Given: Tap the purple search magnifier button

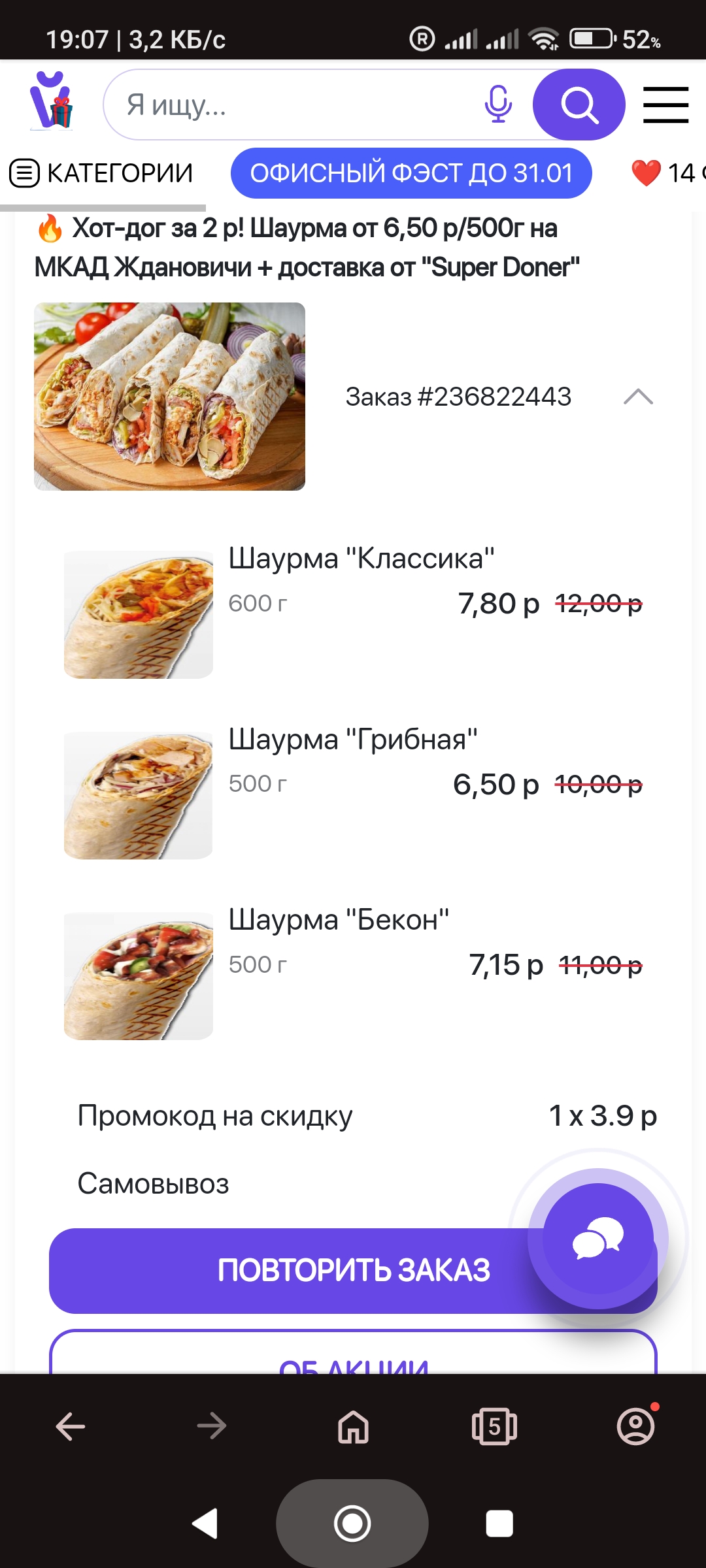Looking at the screenshot, I should click(x=579, y=105).
